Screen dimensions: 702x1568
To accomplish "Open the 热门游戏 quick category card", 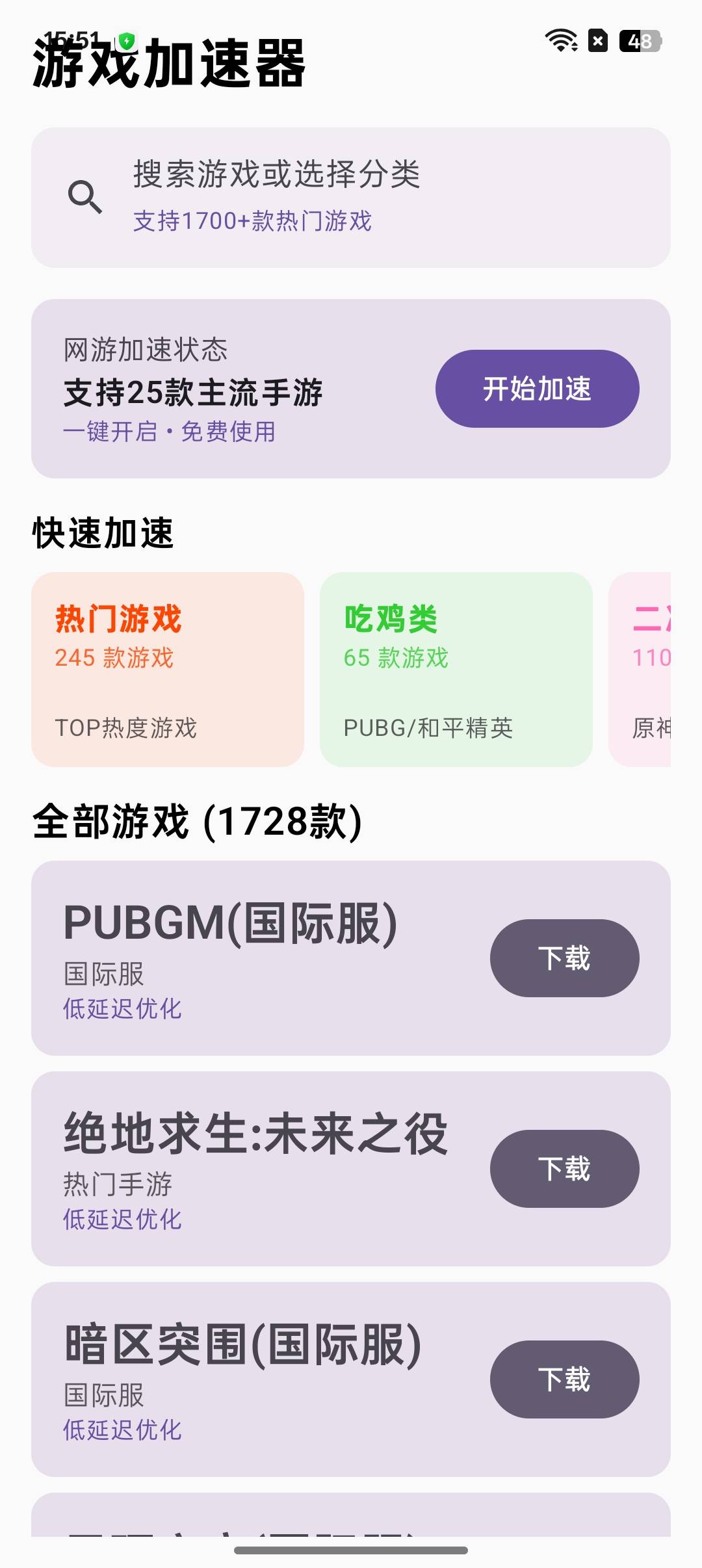I will coord(166,668).
